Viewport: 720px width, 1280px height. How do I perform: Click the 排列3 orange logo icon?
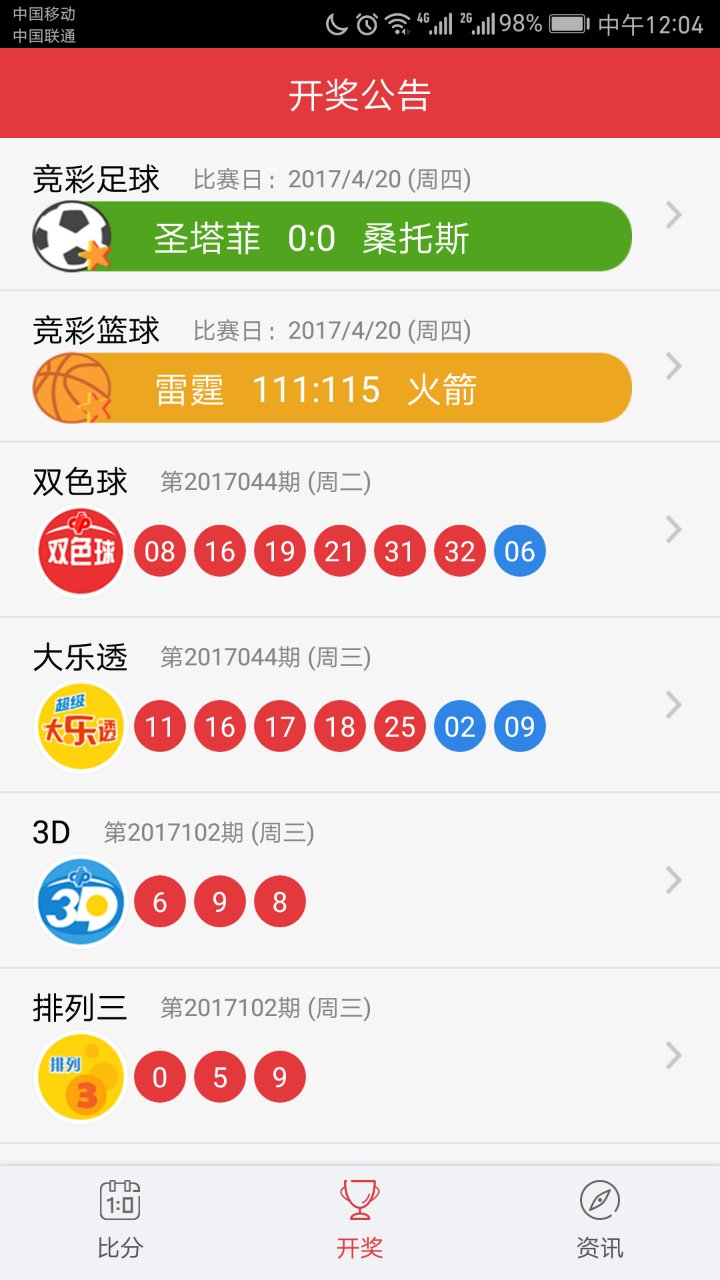click(x=79, y=1076)
